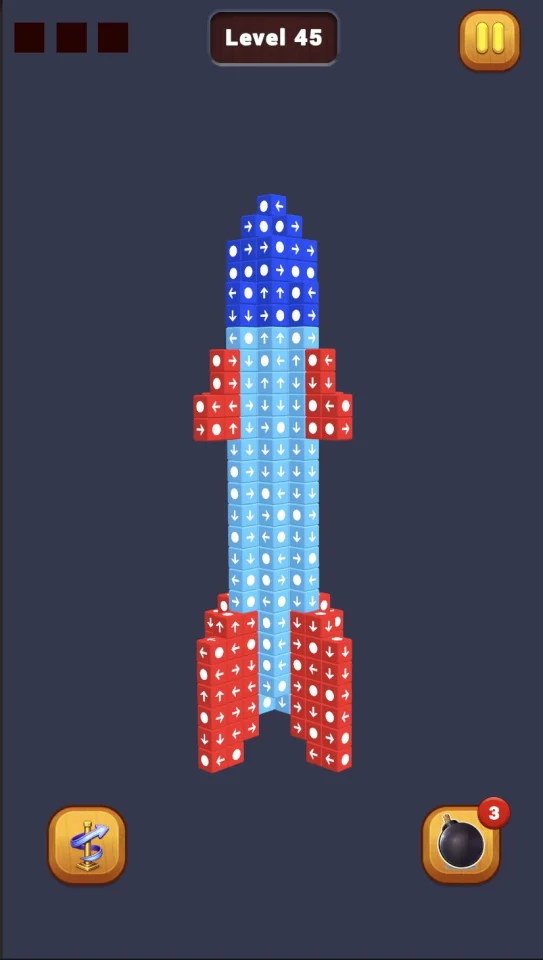Use the bomb power-up
Screen dimensions: 543x960
[461, 844]
